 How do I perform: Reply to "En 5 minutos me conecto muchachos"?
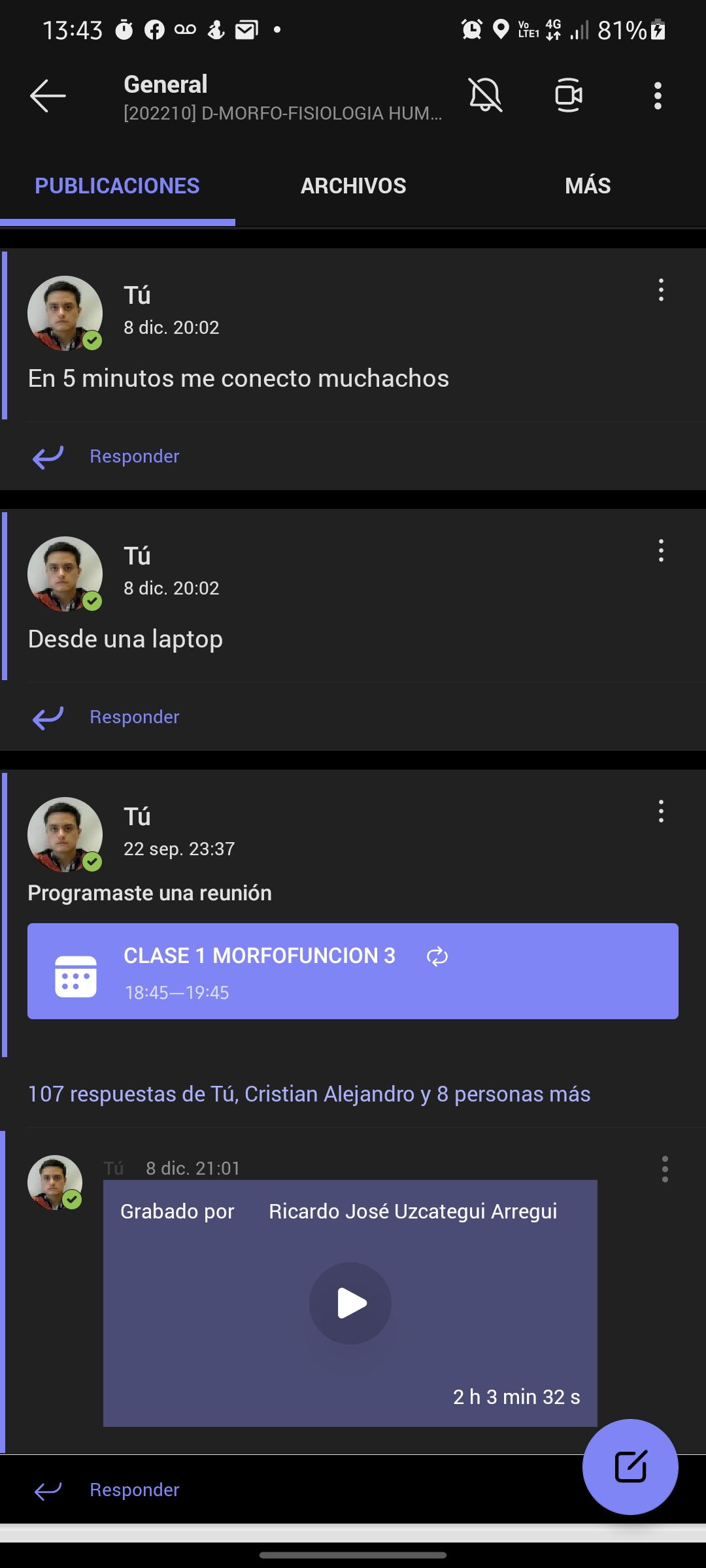click(x=134, y=456)
